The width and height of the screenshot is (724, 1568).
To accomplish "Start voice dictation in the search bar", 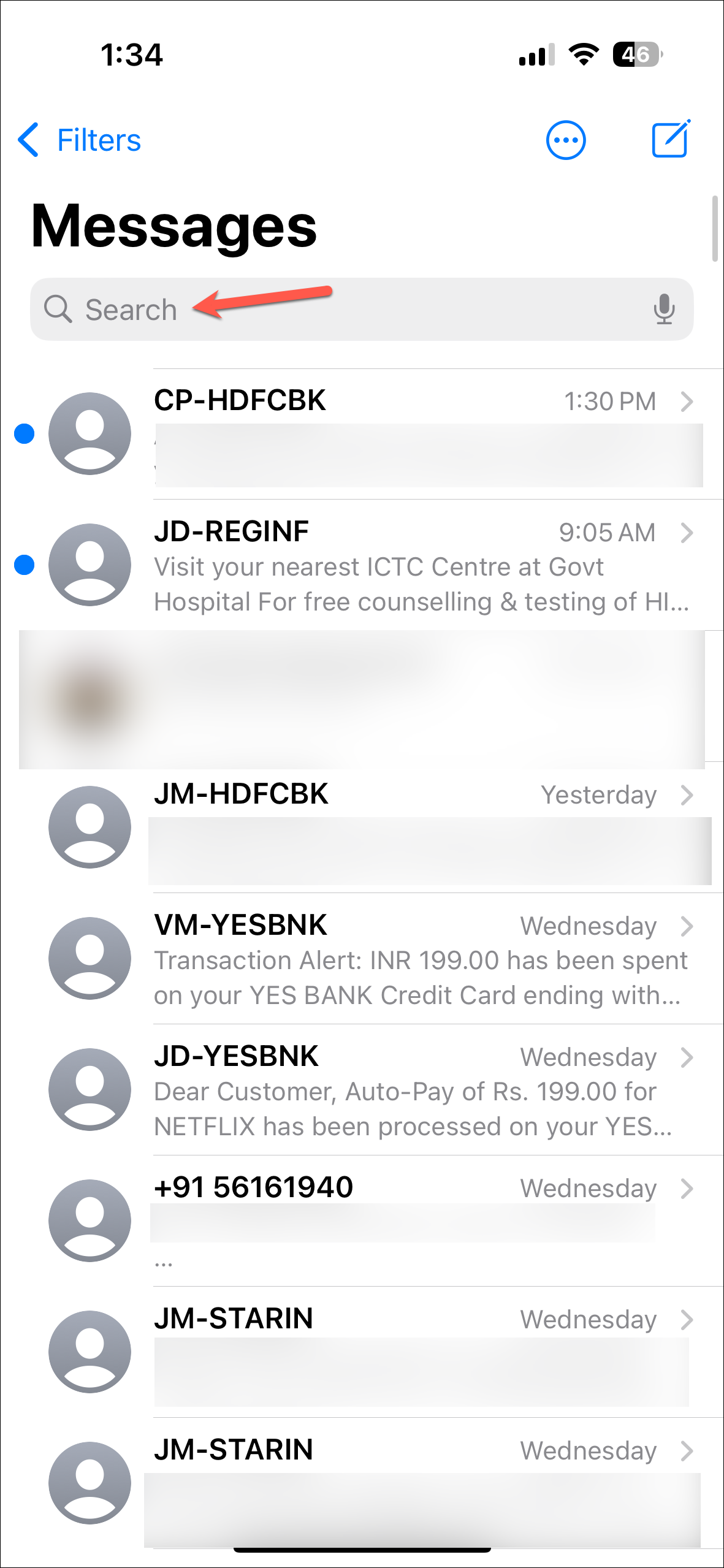I will 664,309.
